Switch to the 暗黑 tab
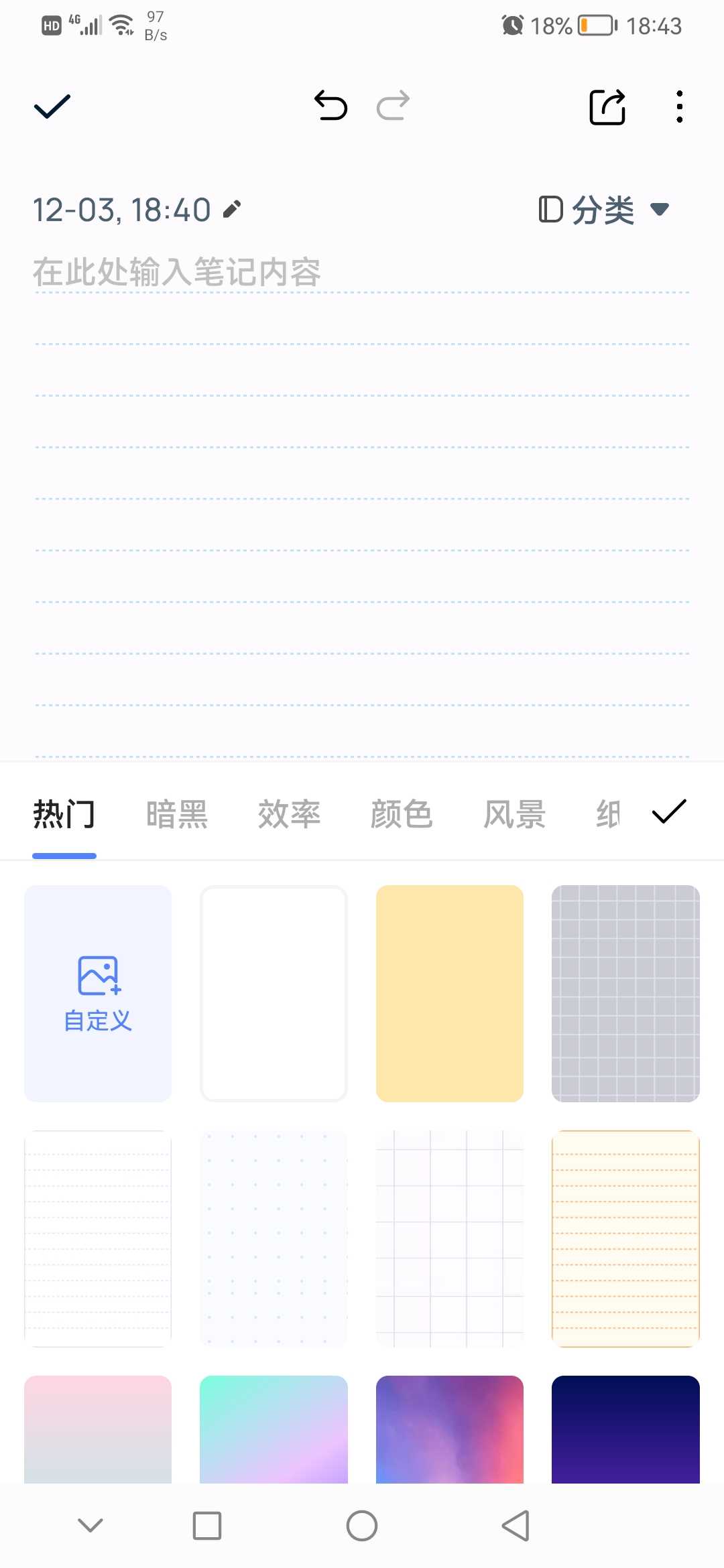This screenshot has height=1568, width=724. [x=177, y=815]
